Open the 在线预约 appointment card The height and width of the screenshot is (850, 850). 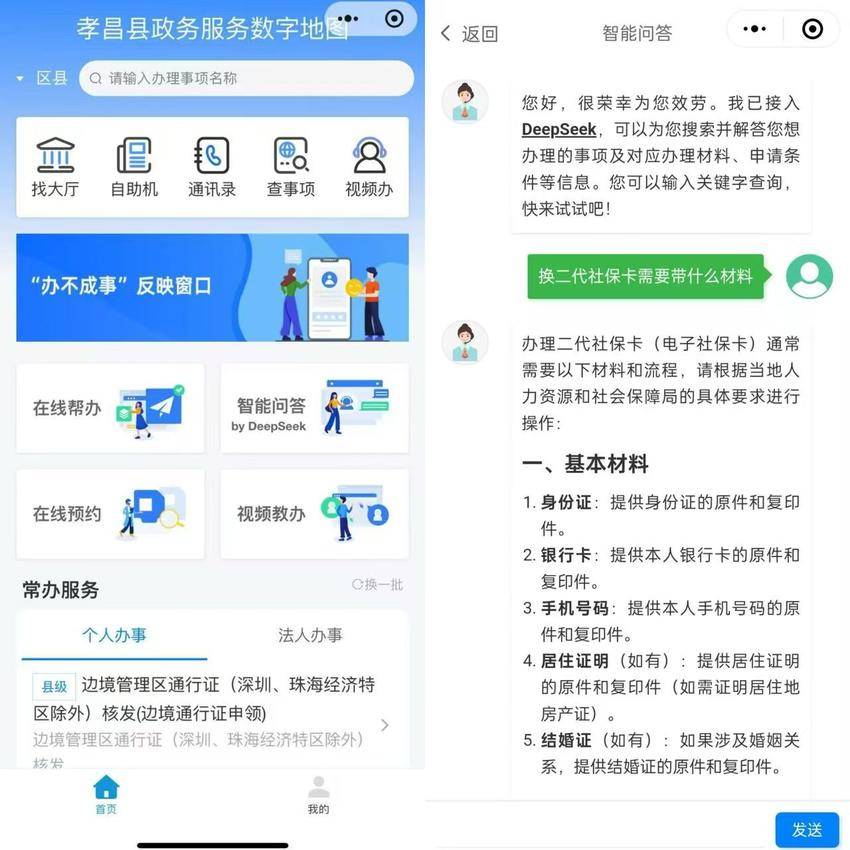110,514
